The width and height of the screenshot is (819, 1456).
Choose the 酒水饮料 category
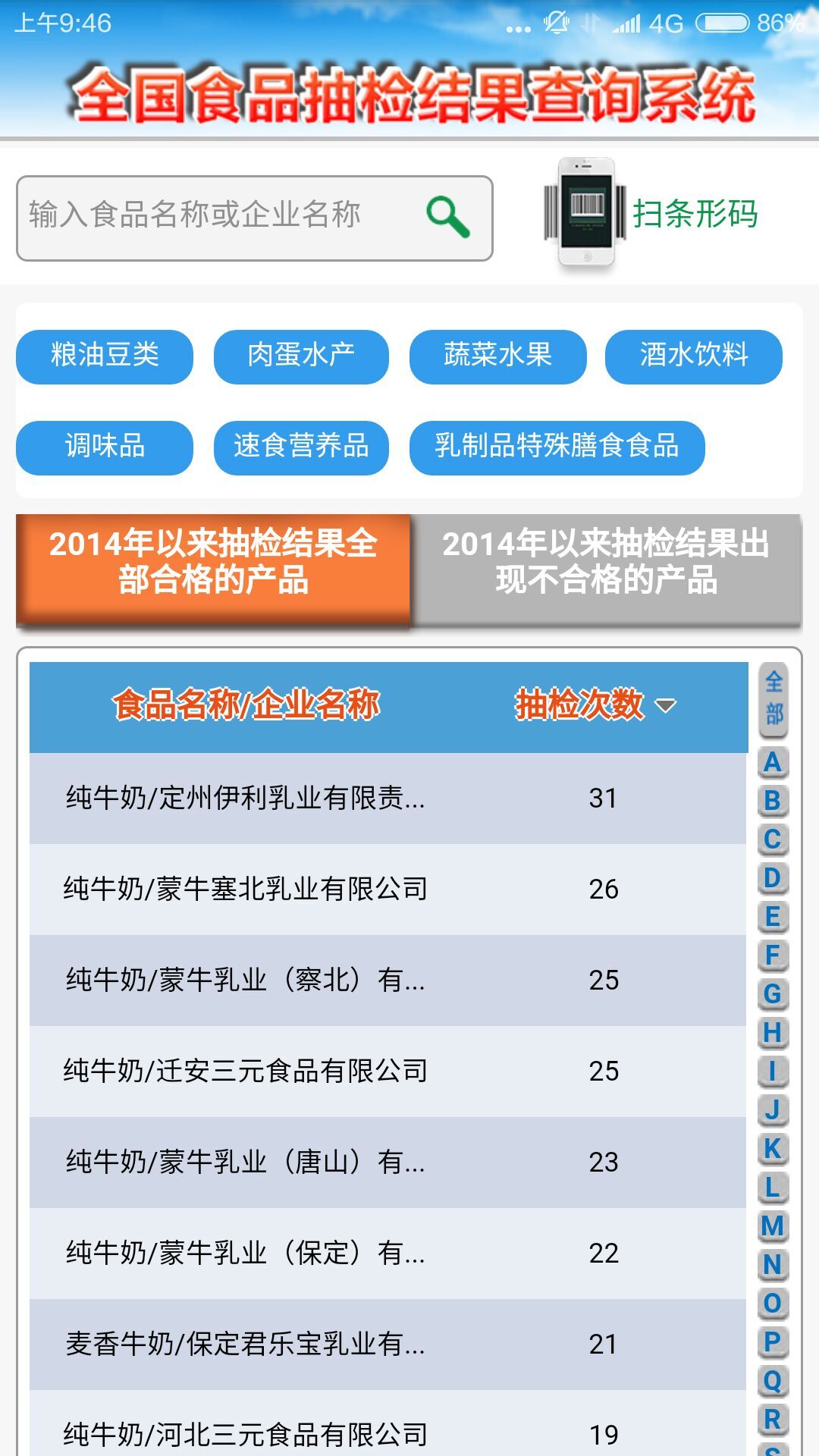(693, 356)
